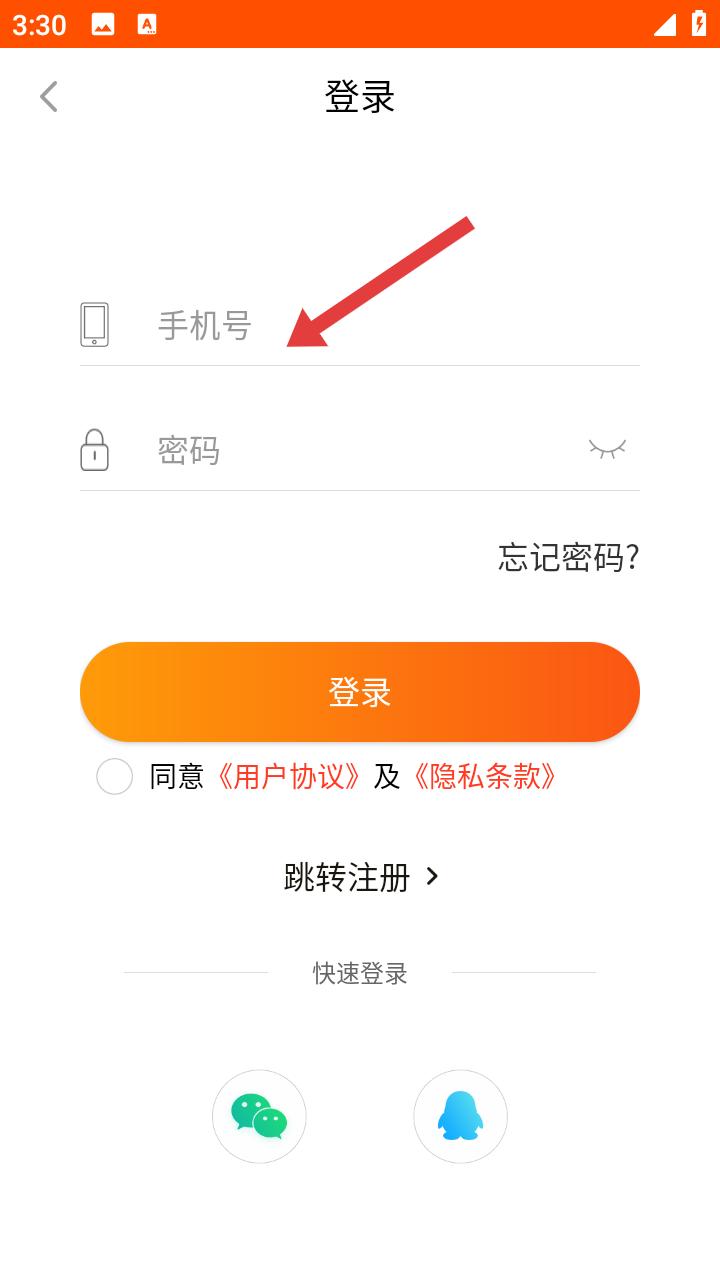Log in quickly with WeChat
The height and width of the screenshot is (1280, 720).
pos(259,1116)
